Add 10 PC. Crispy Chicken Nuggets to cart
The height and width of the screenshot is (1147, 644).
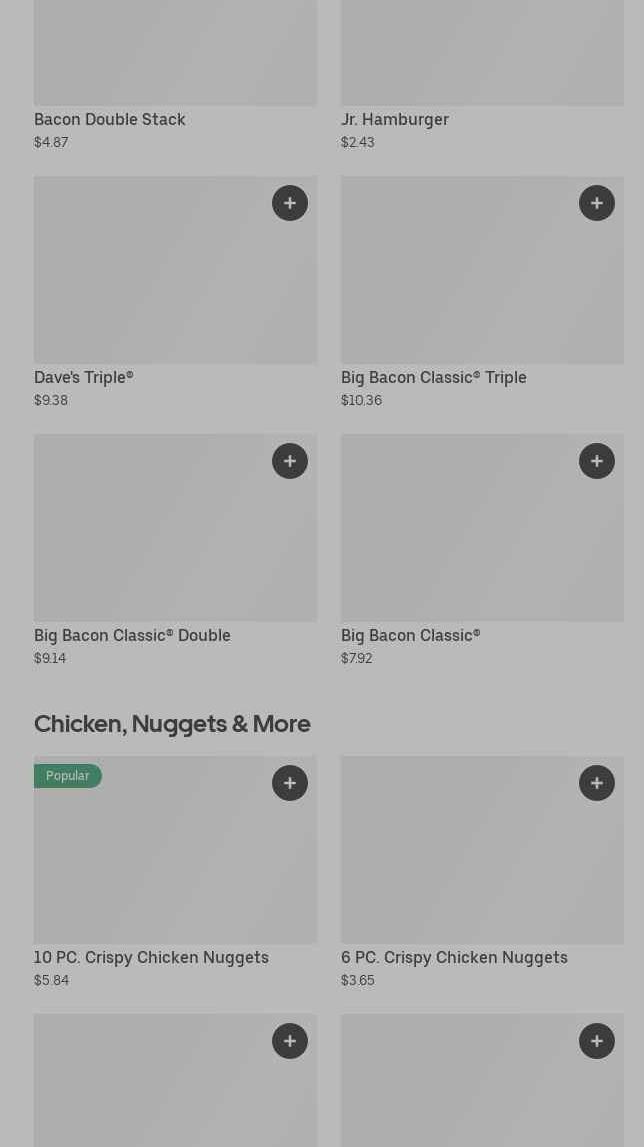[290, 783]
